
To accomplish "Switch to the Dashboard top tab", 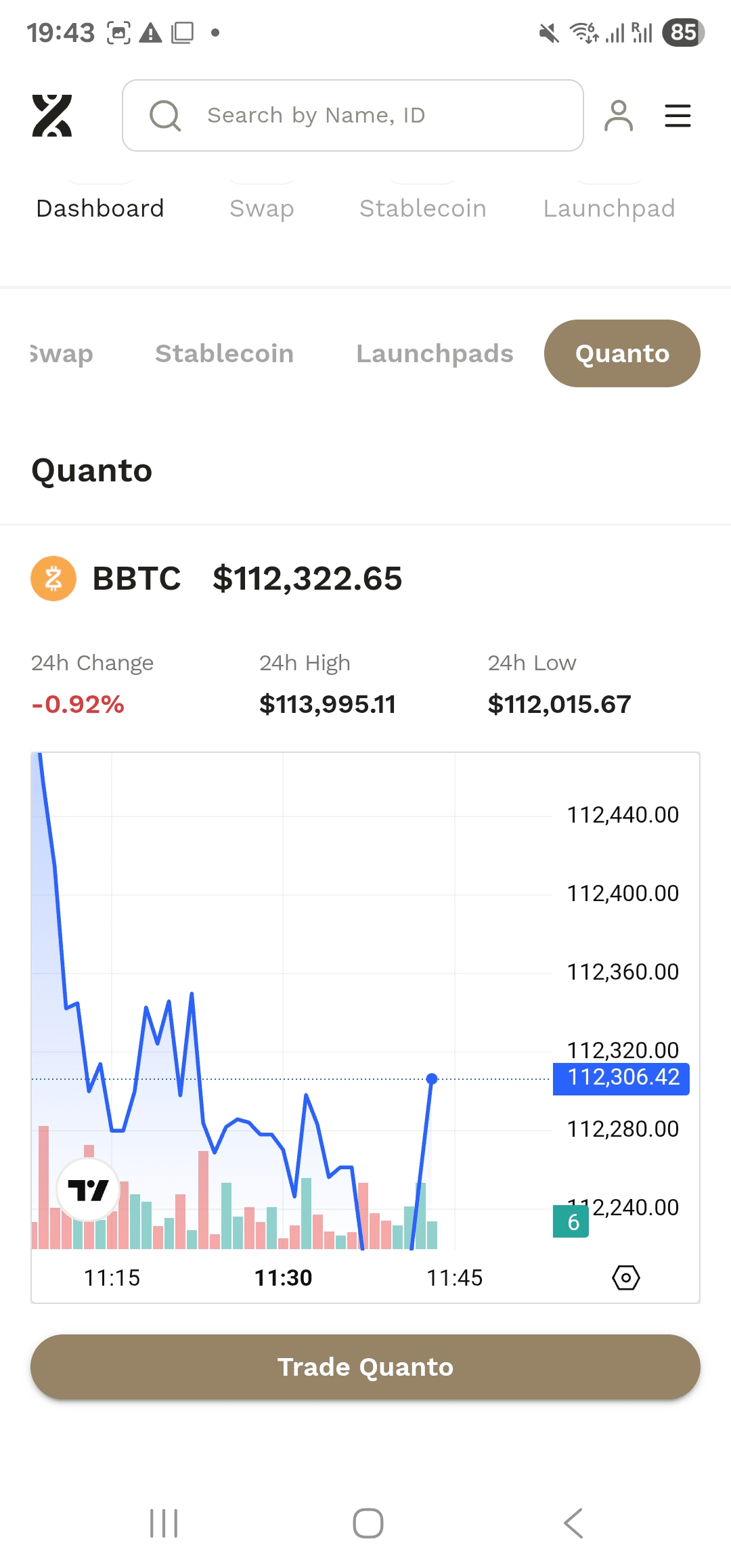I will tap(100, 209).
